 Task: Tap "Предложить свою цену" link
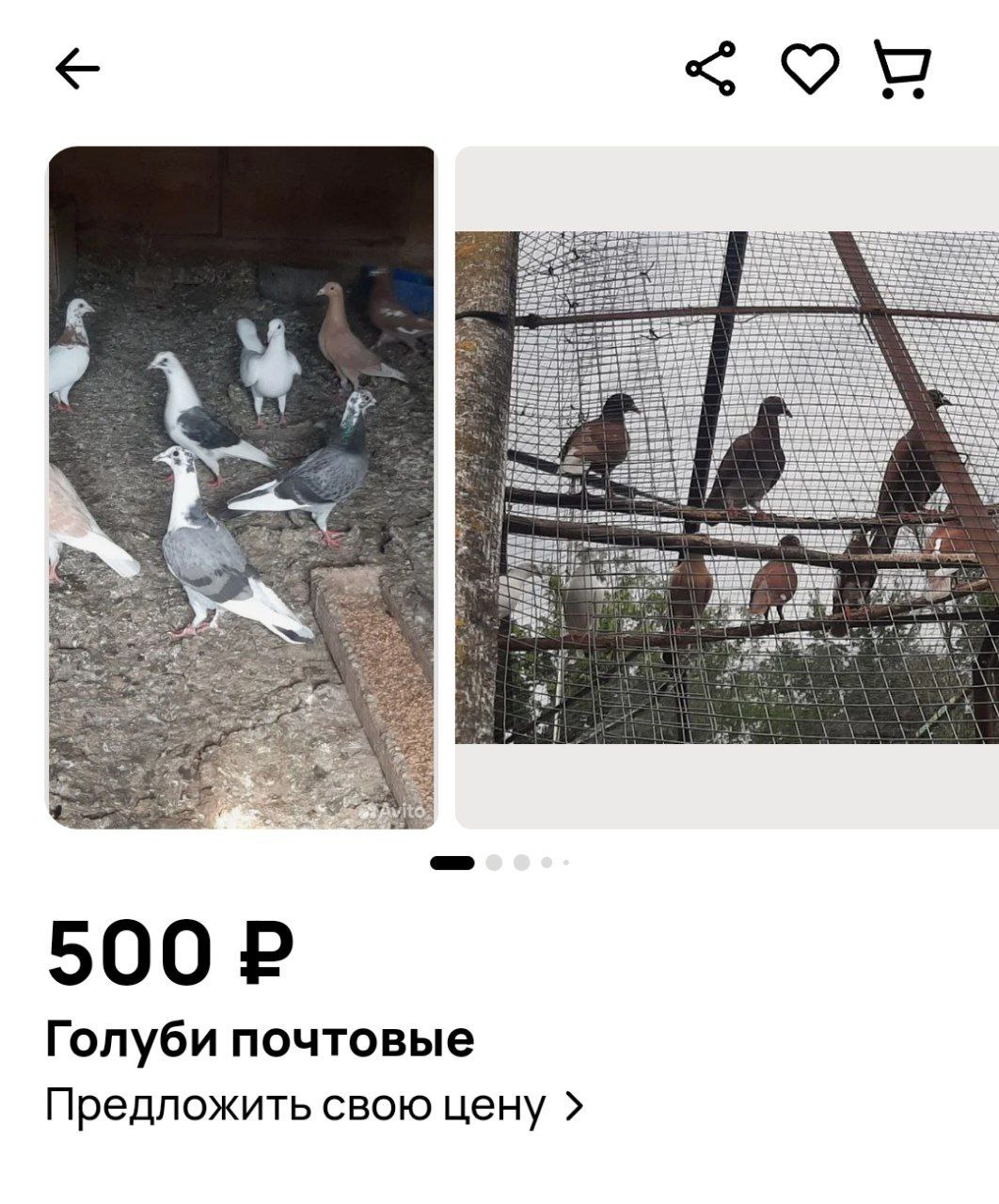(315, 1106)
